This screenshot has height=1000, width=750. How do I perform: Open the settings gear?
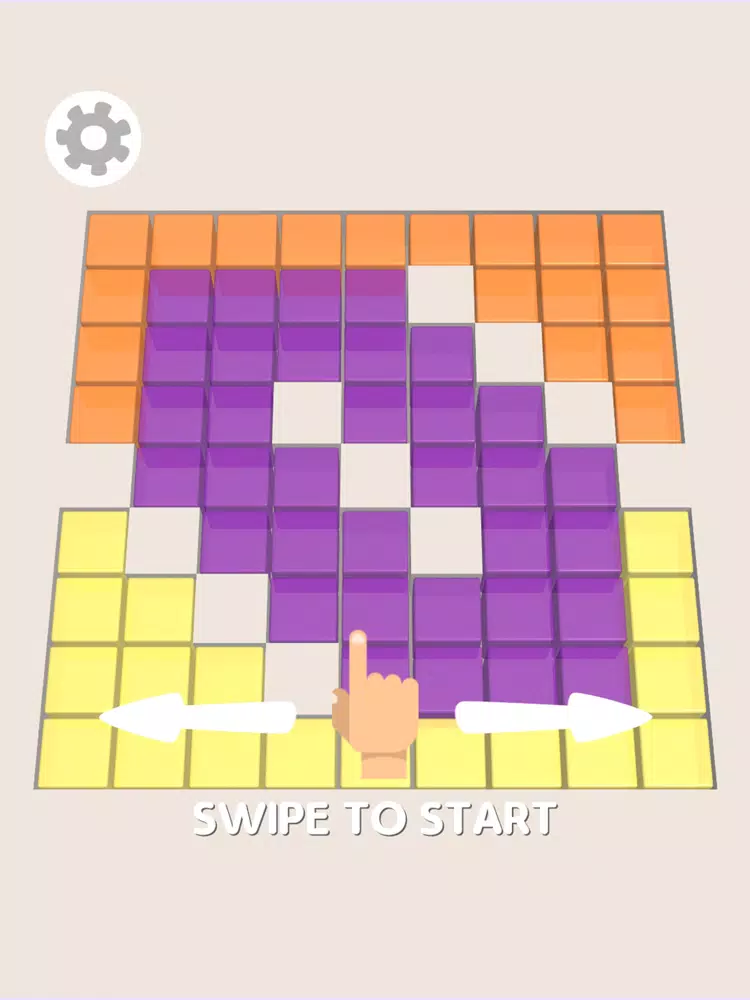point(93,139)
